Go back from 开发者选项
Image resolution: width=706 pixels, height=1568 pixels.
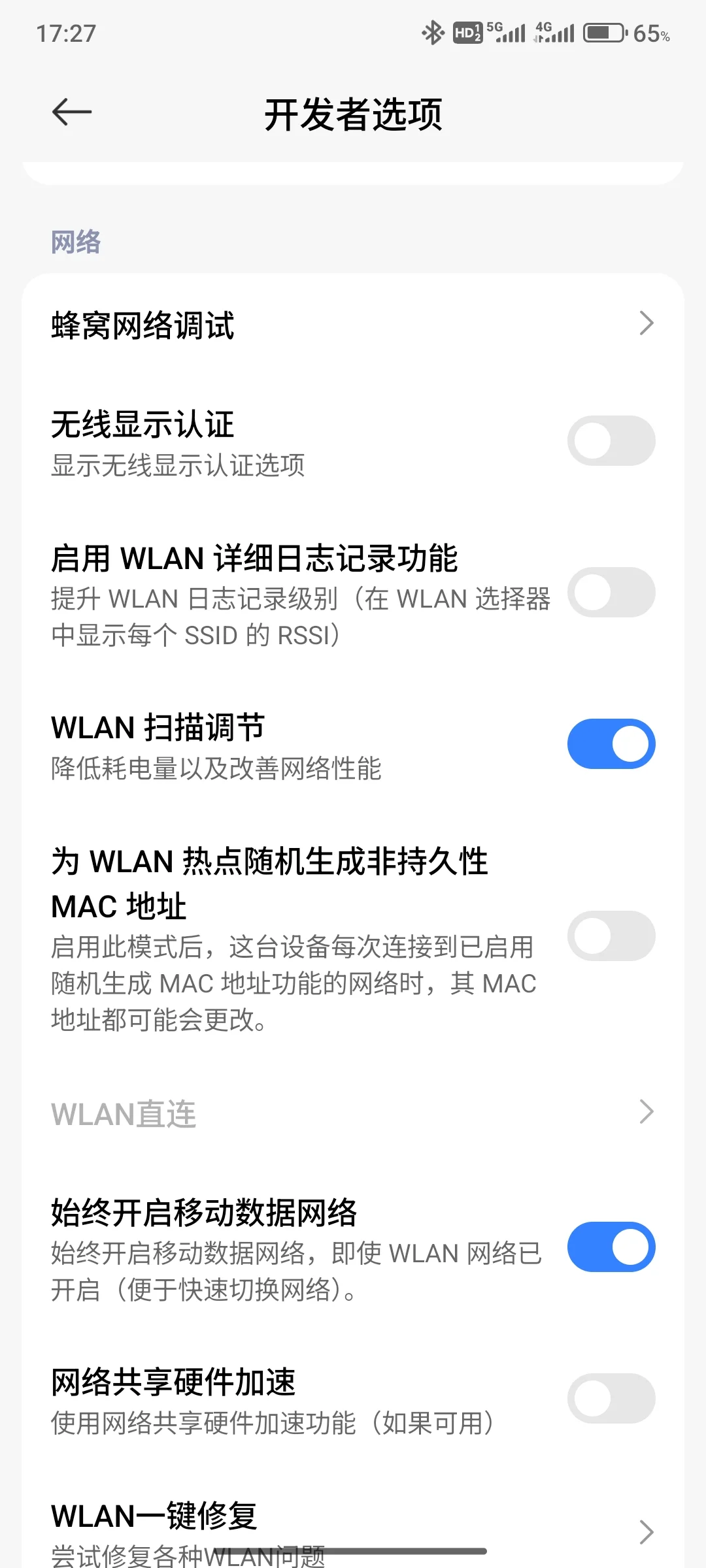(x=72, y=112)
